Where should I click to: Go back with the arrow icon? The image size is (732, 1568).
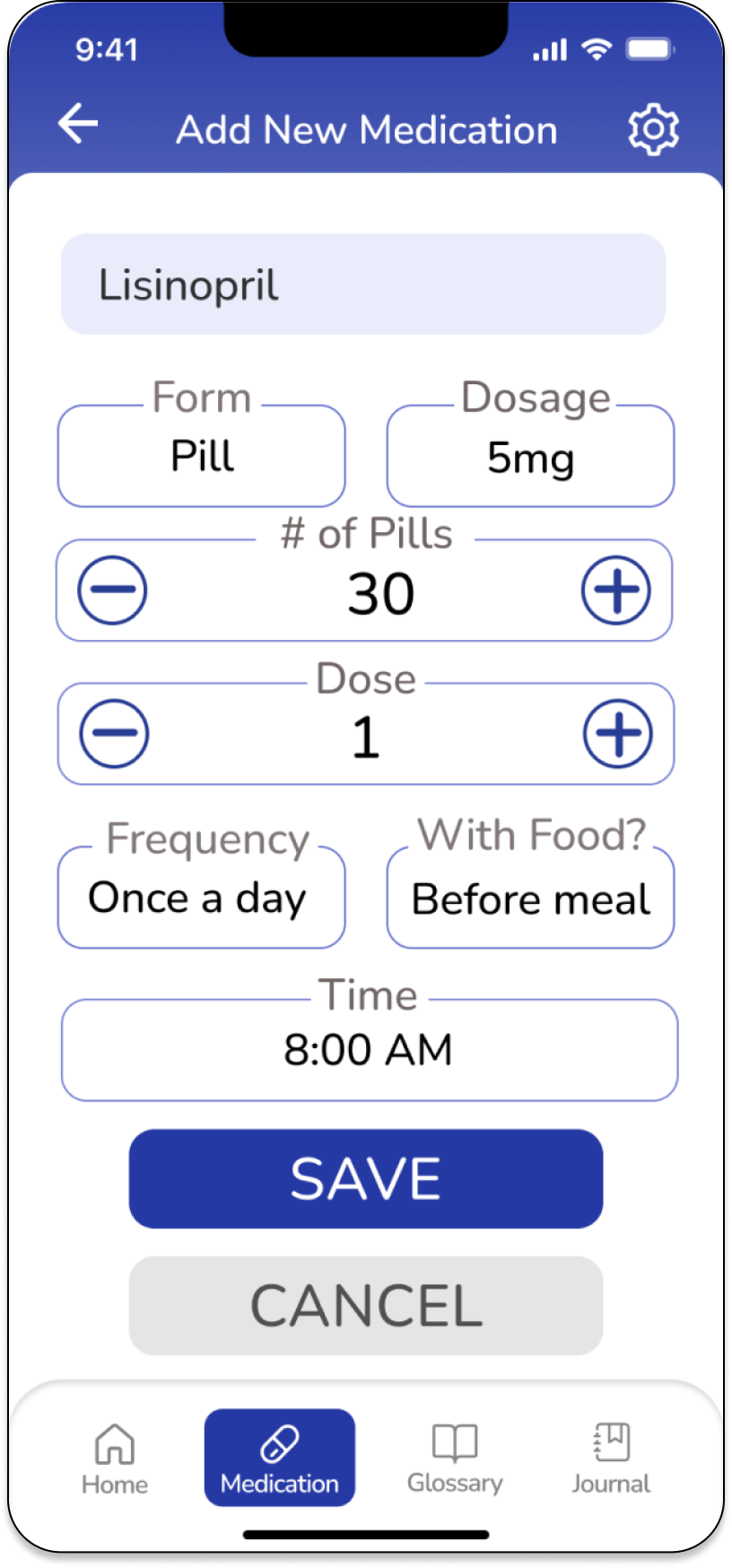click(78, 124)
